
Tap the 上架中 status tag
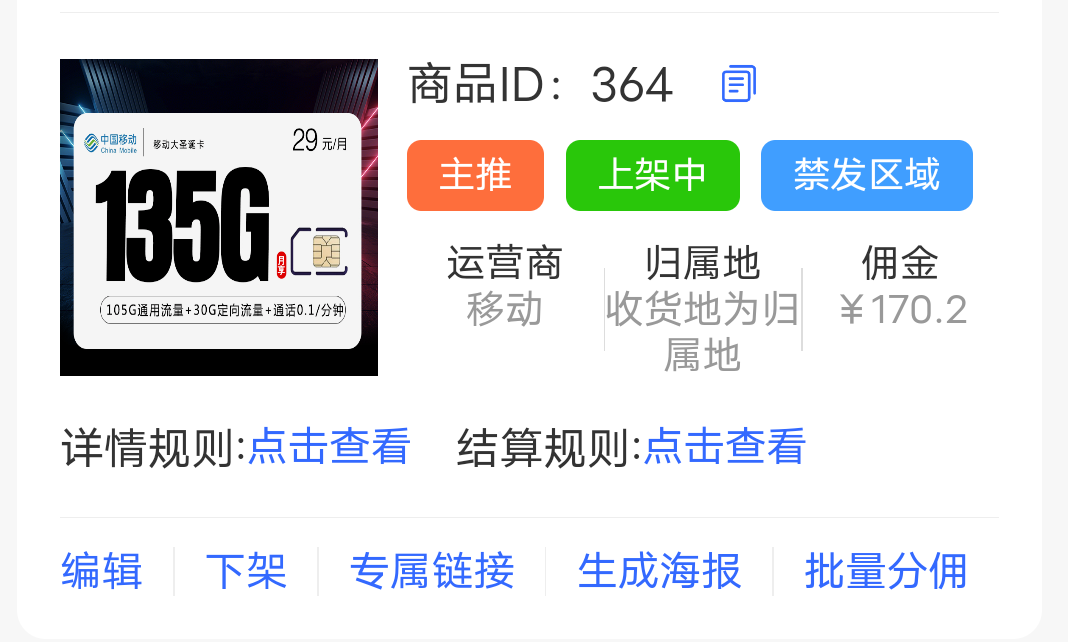(652, 175)
